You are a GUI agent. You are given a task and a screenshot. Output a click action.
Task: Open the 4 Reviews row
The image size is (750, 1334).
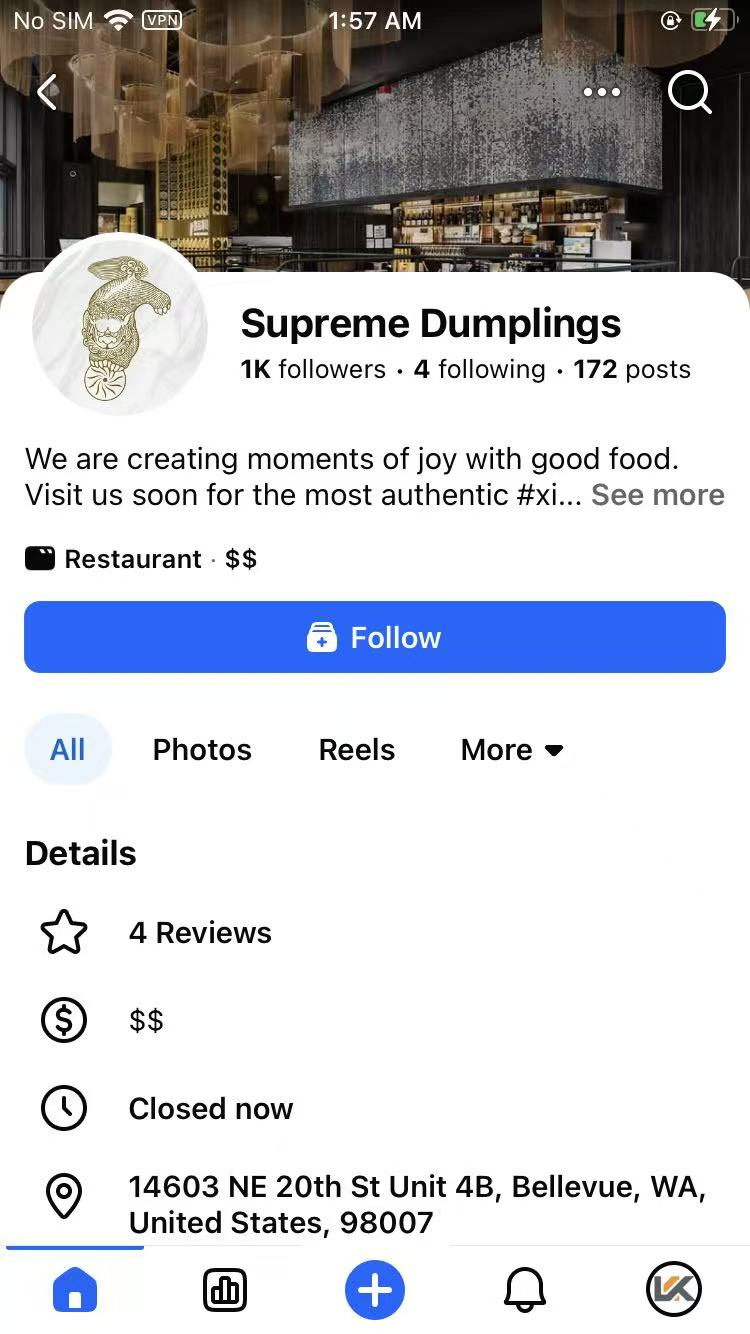point(200,933)
